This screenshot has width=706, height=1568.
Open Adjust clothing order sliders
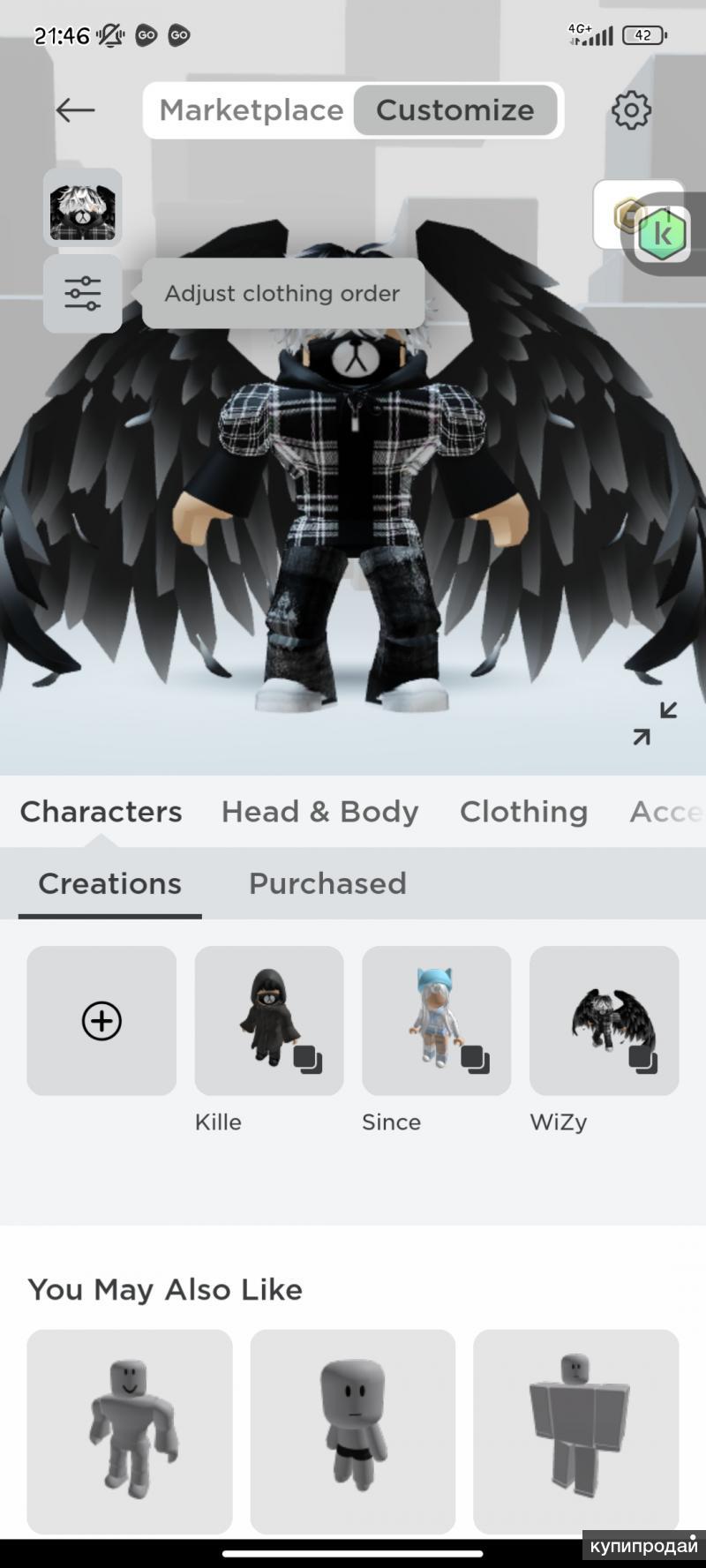click(x=83, y=294)
